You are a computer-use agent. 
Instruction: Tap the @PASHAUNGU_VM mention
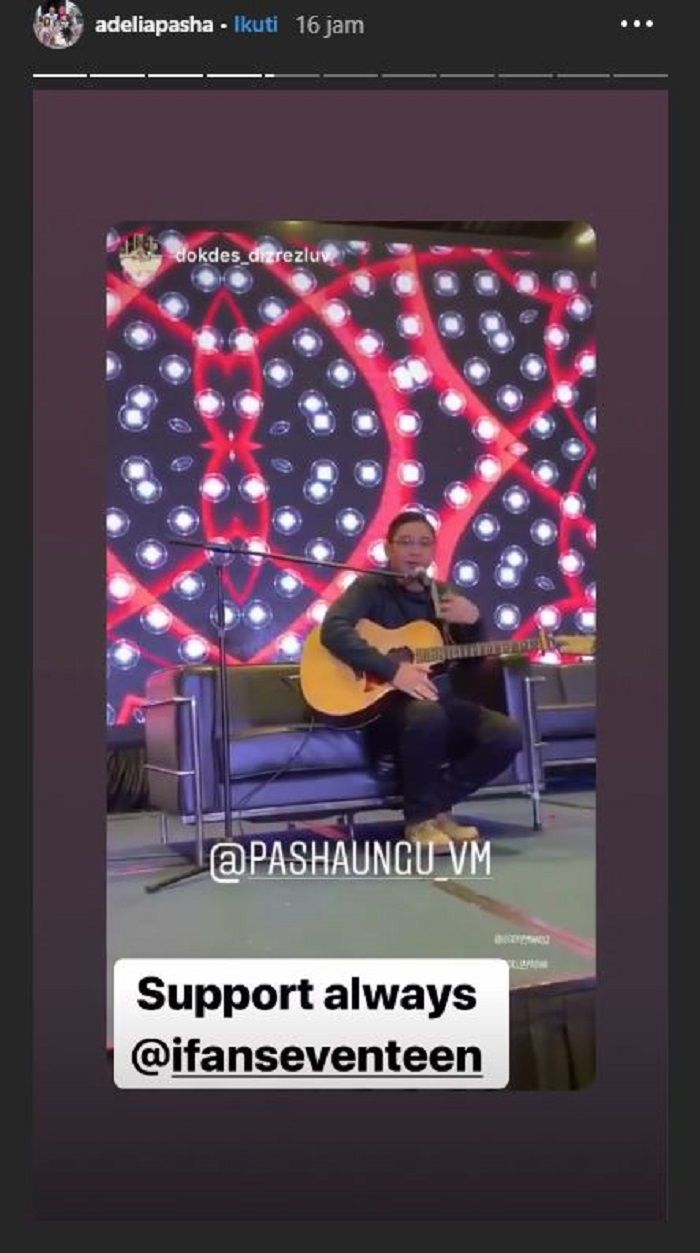coord(350,862)
